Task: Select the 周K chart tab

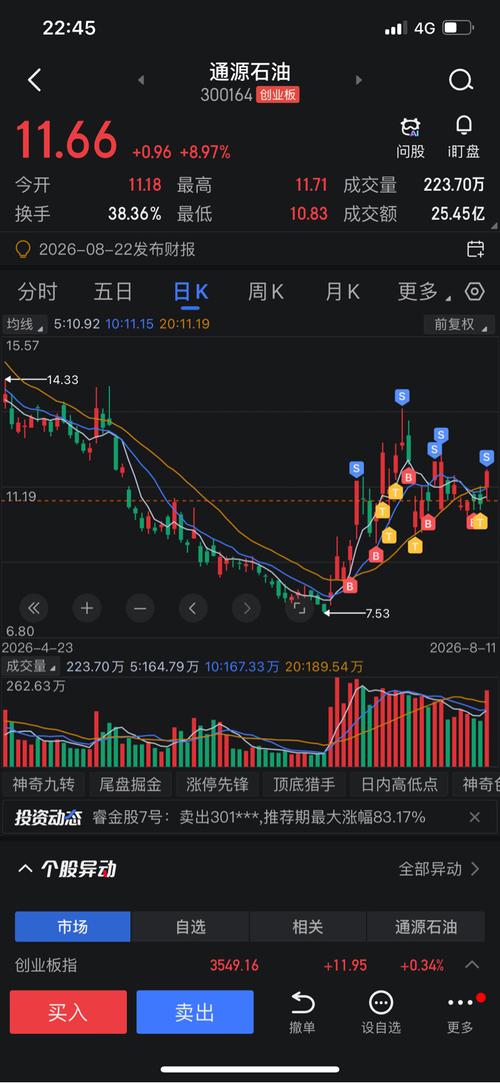Action: [x=266, y=292]
